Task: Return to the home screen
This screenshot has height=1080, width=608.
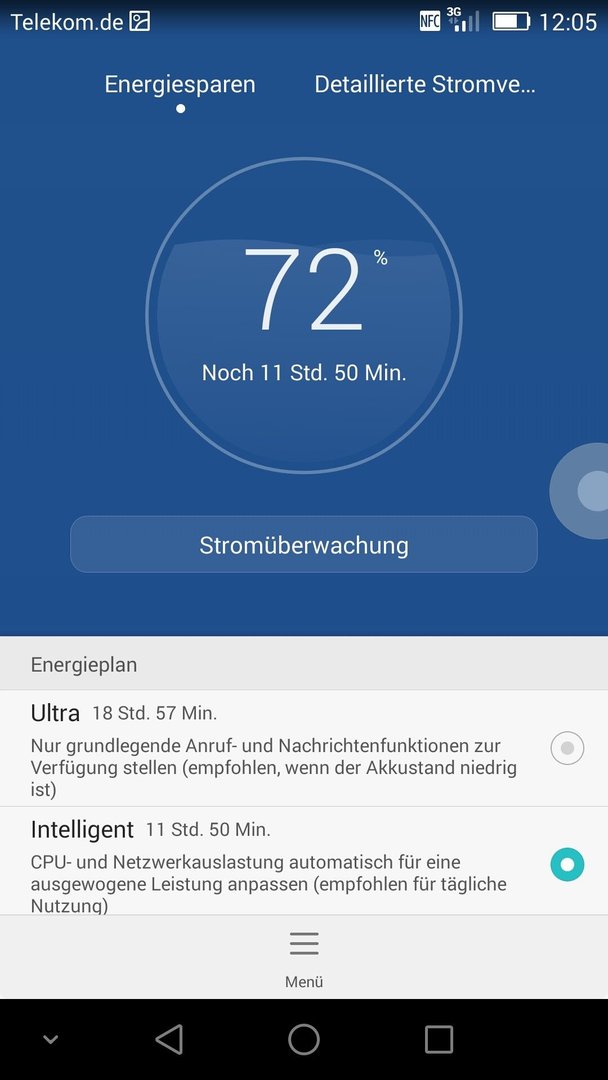Action: 304,1039
